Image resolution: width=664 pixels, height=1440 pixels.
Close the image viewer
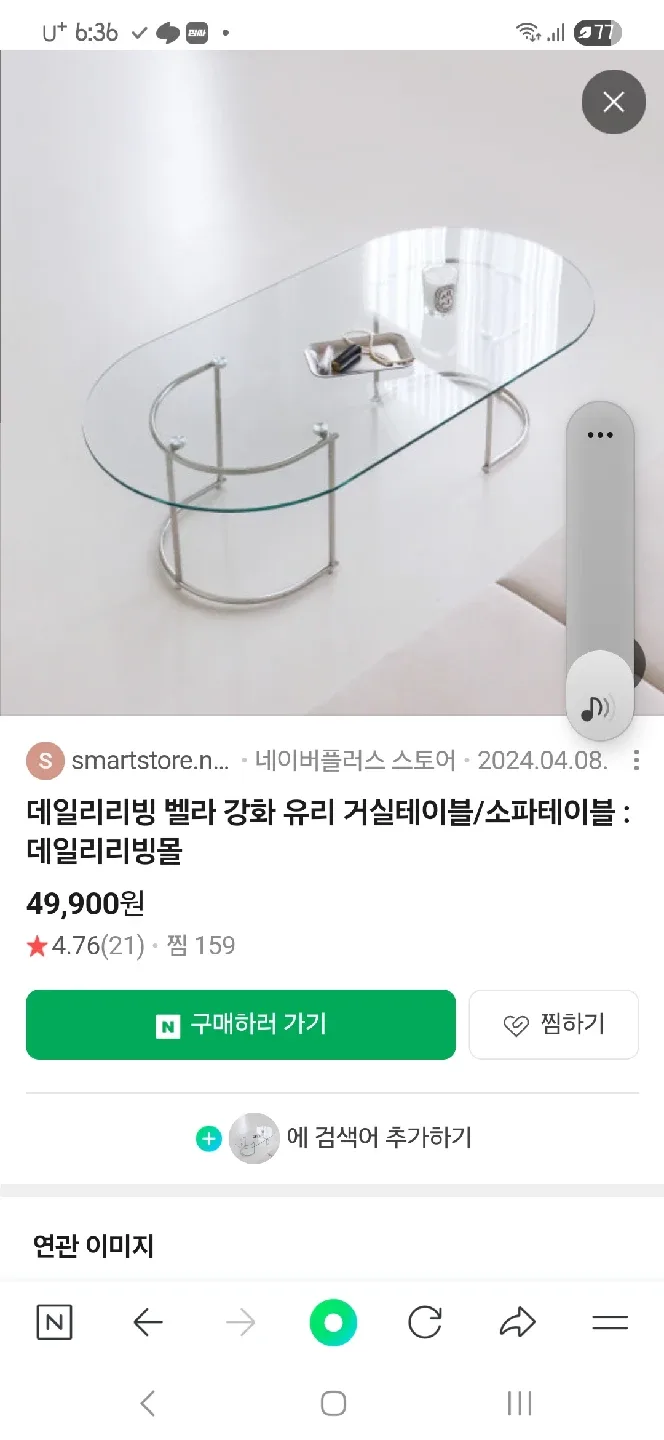click(613, 102)
